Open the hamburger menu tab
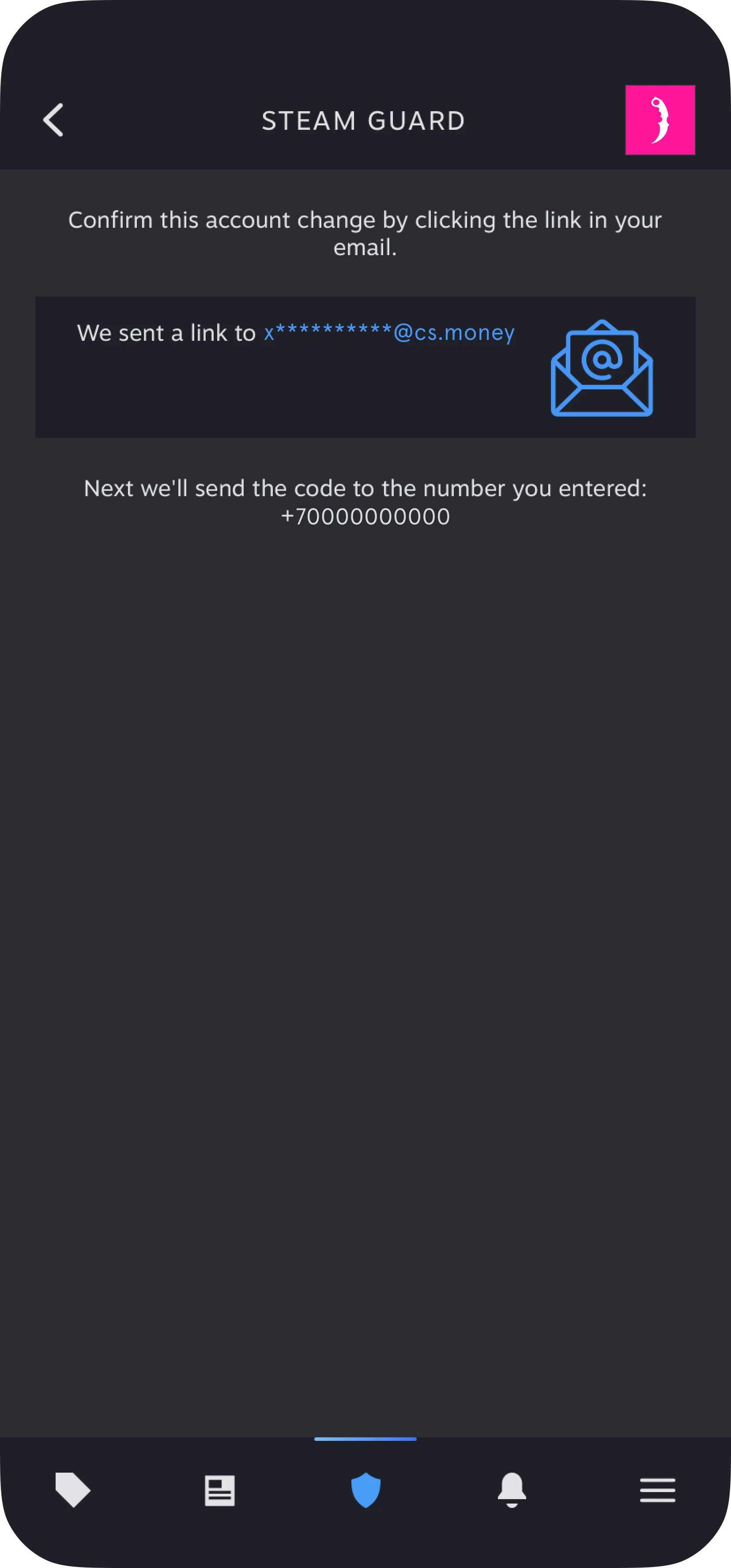 pyautogui.click(x=657, y=1489)
